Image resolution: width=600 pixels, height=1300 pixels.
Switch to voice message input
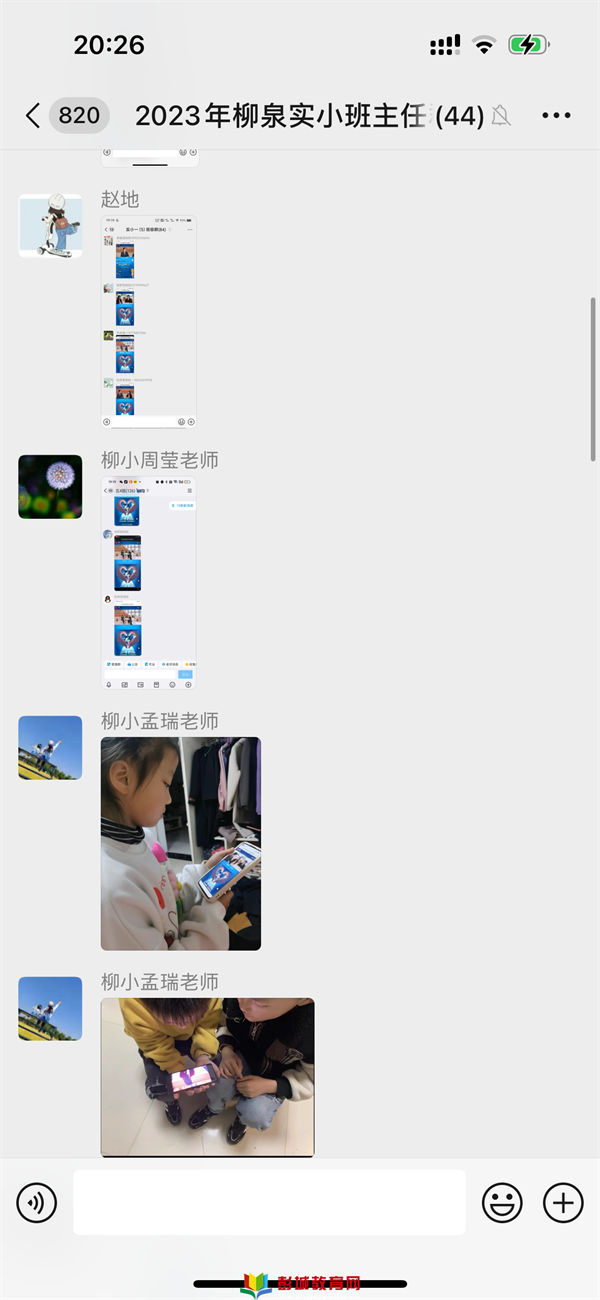click(36, 1202)
